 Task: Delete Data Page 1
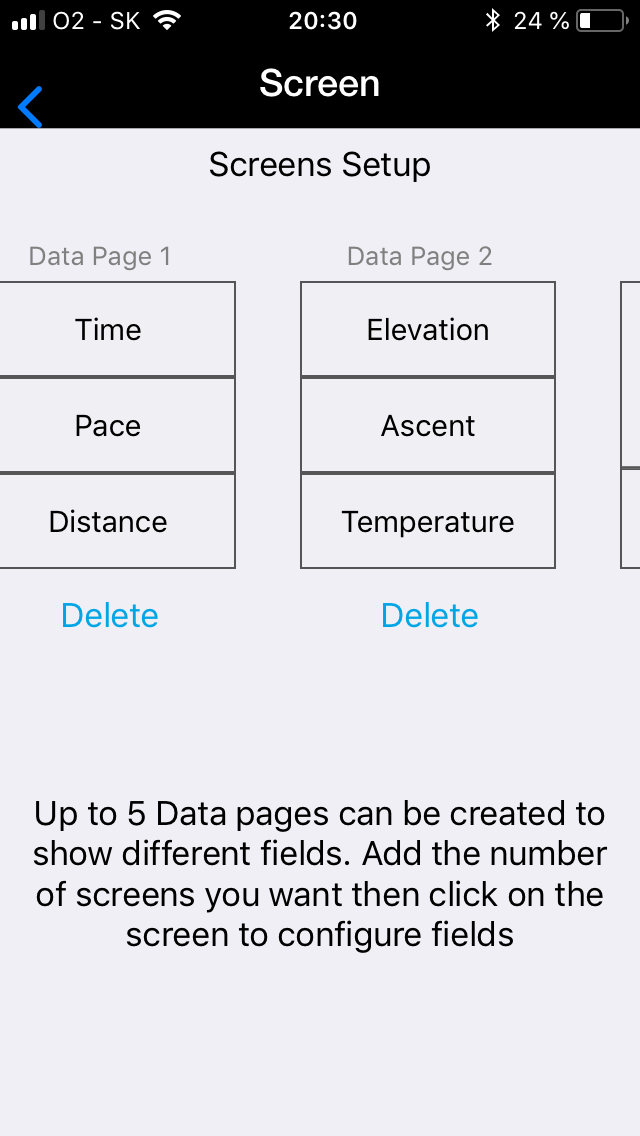(109, 615)
